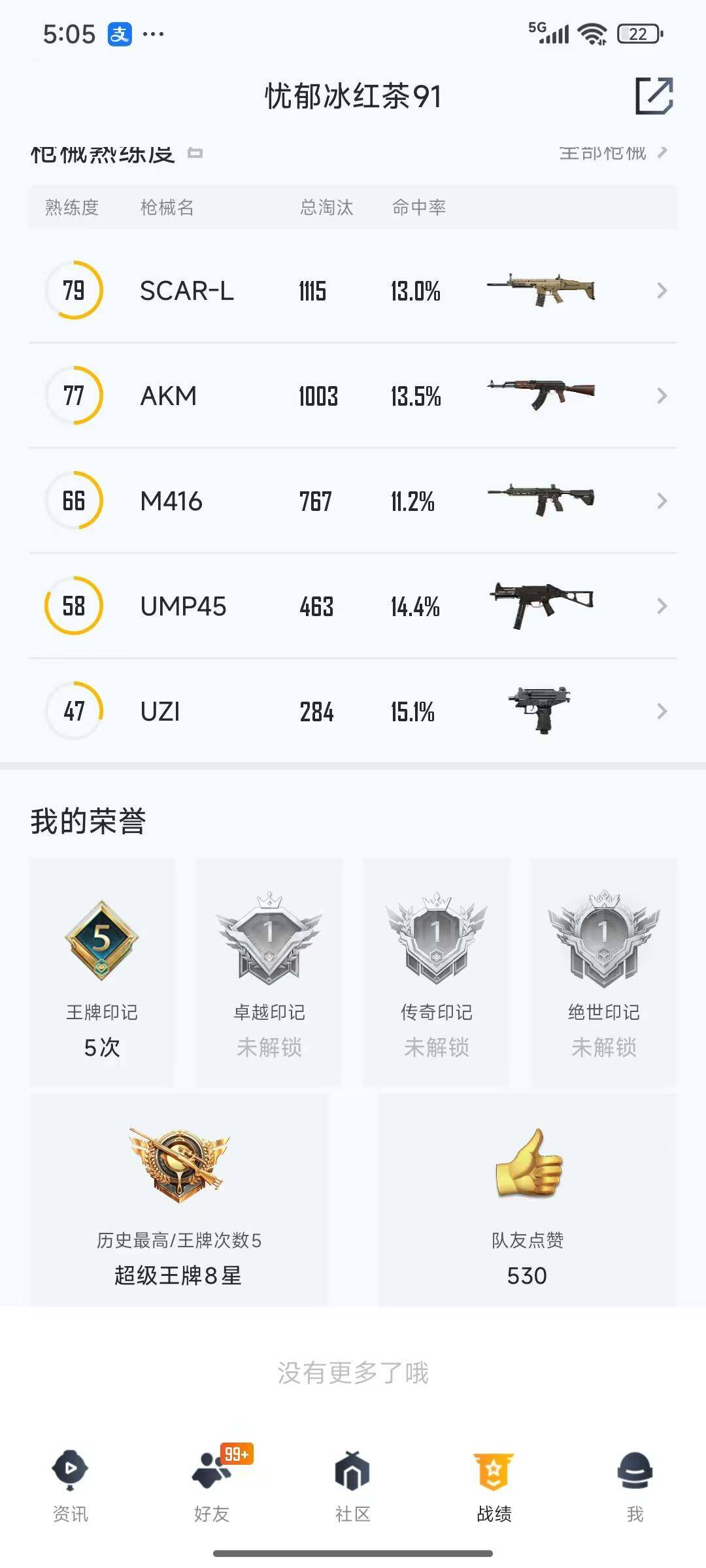Share this profile via the top-right icon
This screenshot has width=706, height=1568.
click(654, 95)
